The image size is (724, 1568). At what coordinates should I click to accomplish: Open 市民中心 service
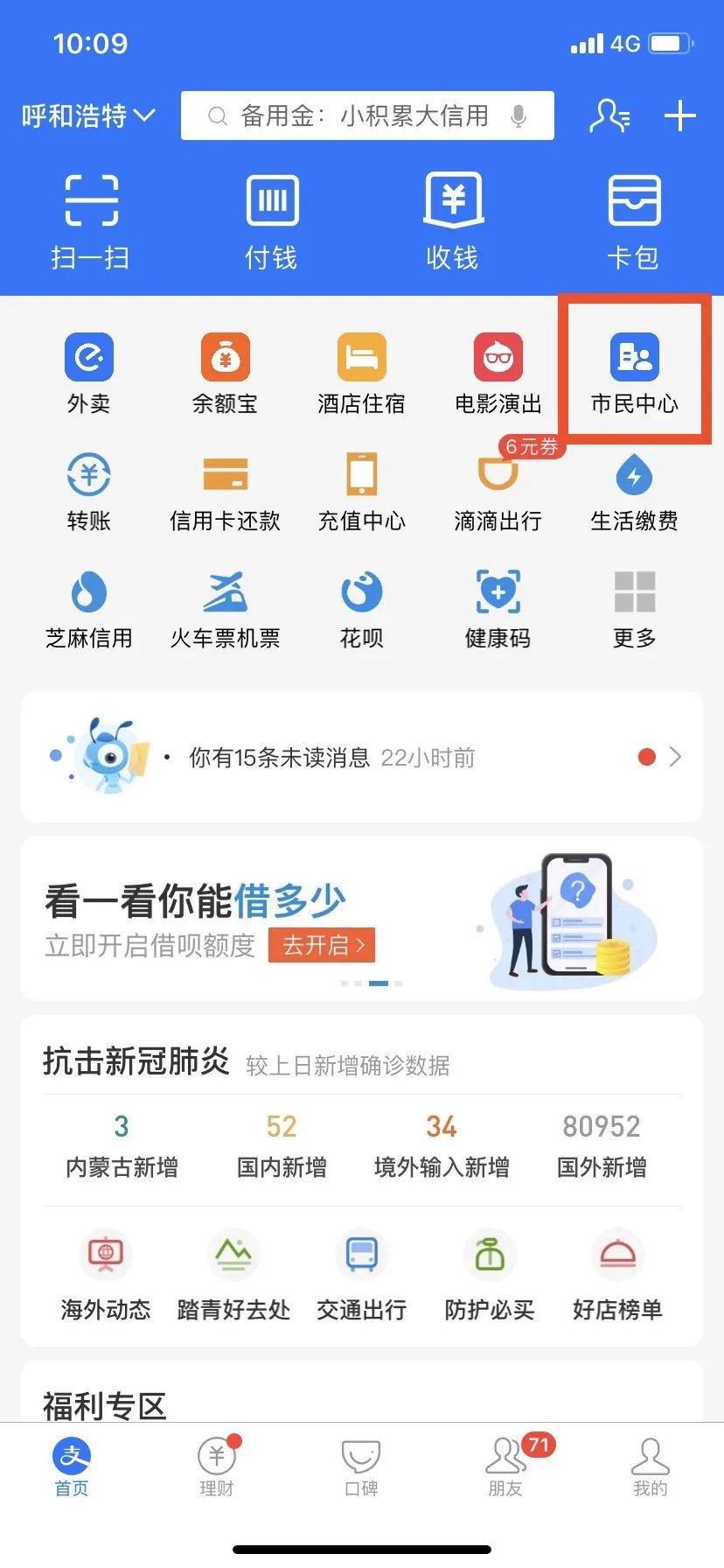[x=635, y=372]
